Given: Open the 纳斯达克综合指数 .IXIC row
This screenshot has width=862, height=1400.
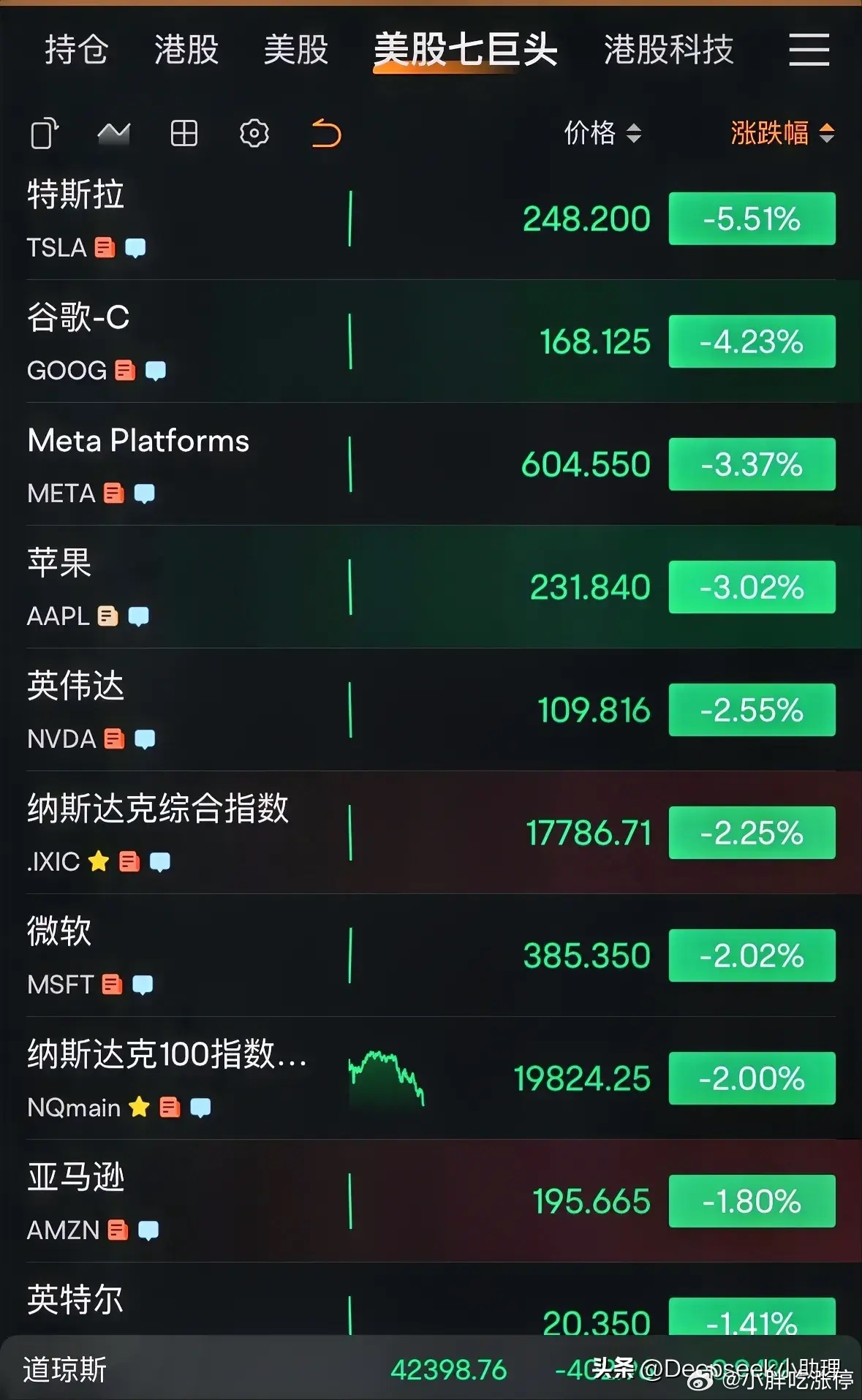Looking at the screenshot, I should point(431,833).
